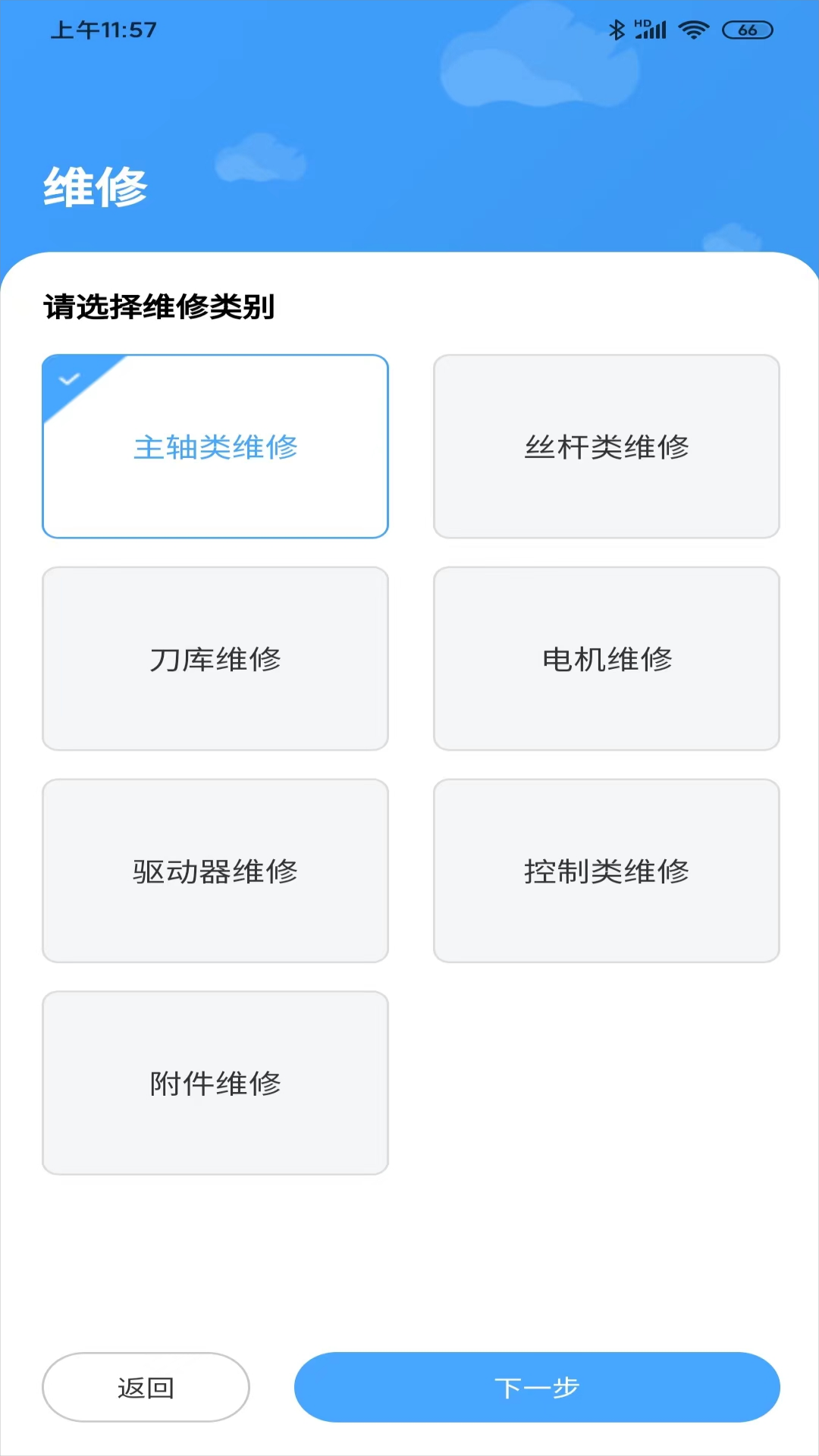Tap the highlighted 主轴类维修 card label
The height and width of the screenshot is (1456, 819).
coord(215,449)
